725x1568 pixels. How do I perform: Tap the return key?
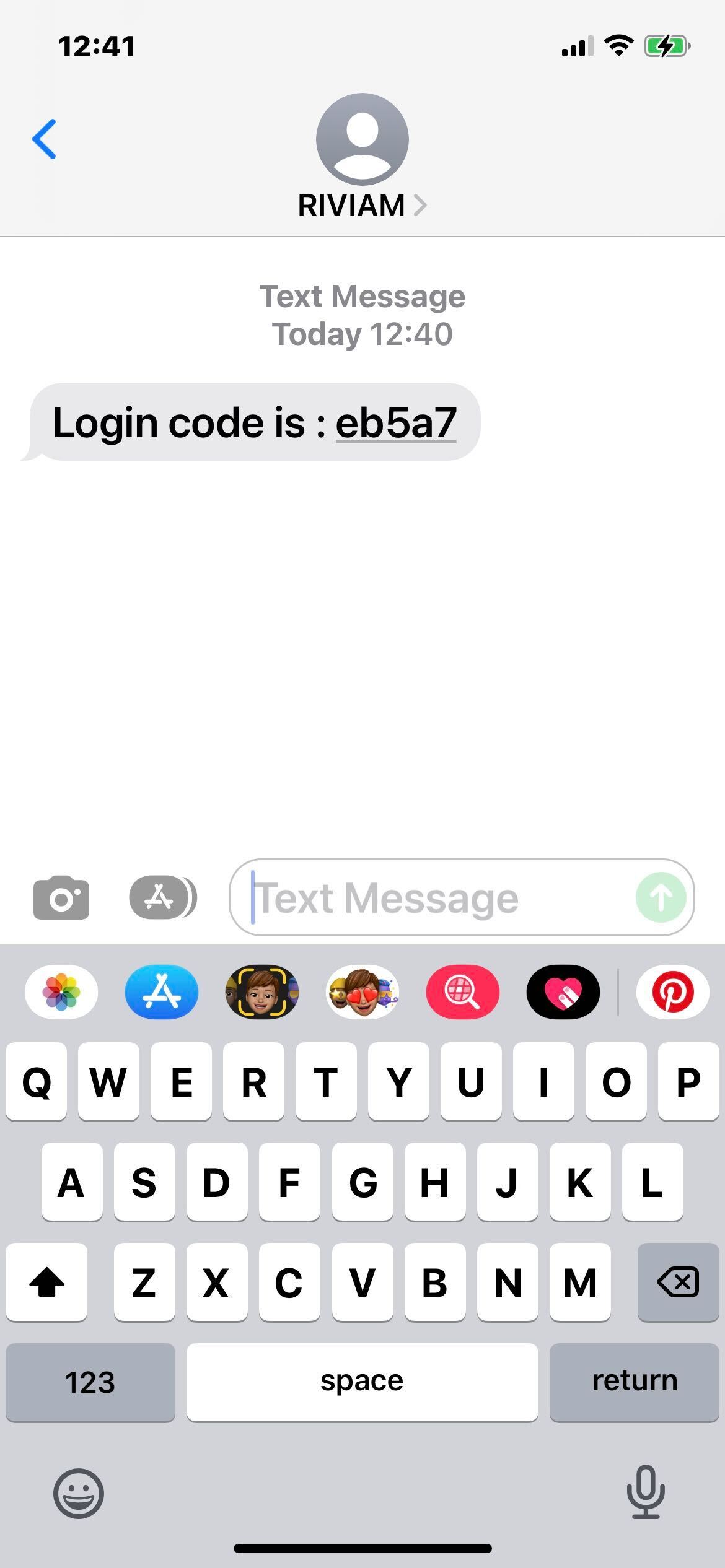635,1382
